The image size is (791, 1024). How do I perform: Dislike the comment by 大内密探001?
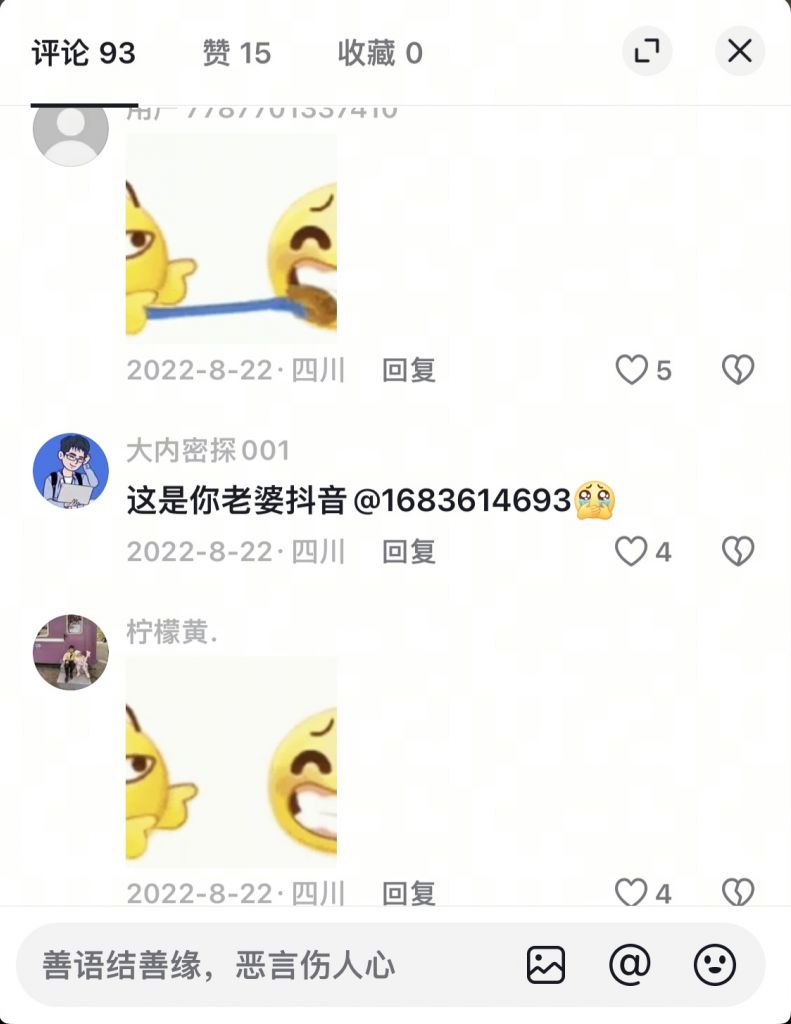coord(738,551)
